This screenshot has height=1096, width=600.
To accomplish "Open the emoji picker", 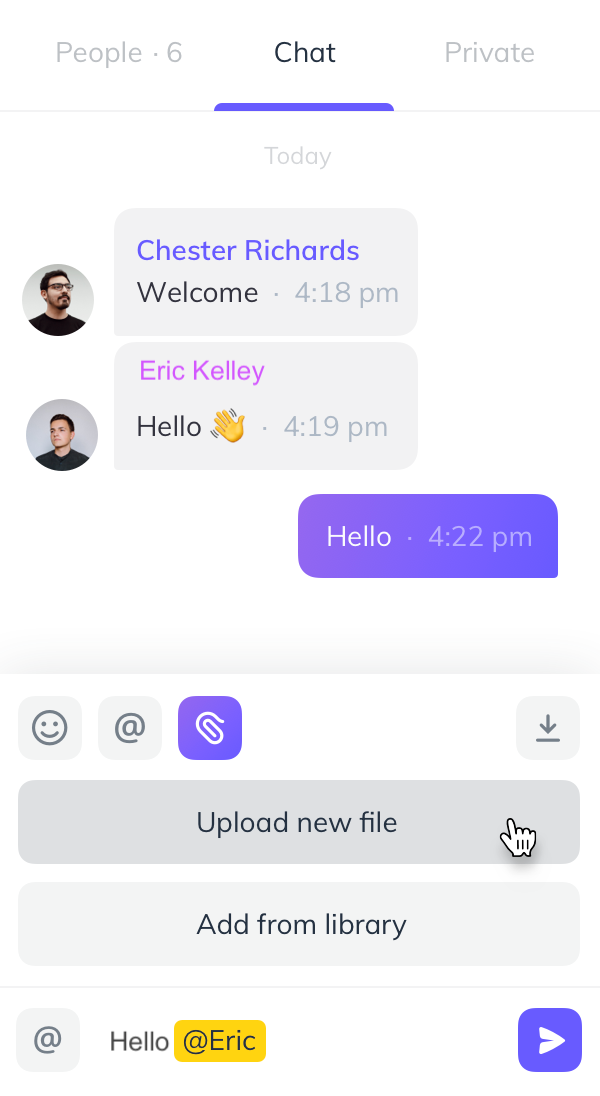I will click(50, 728).
